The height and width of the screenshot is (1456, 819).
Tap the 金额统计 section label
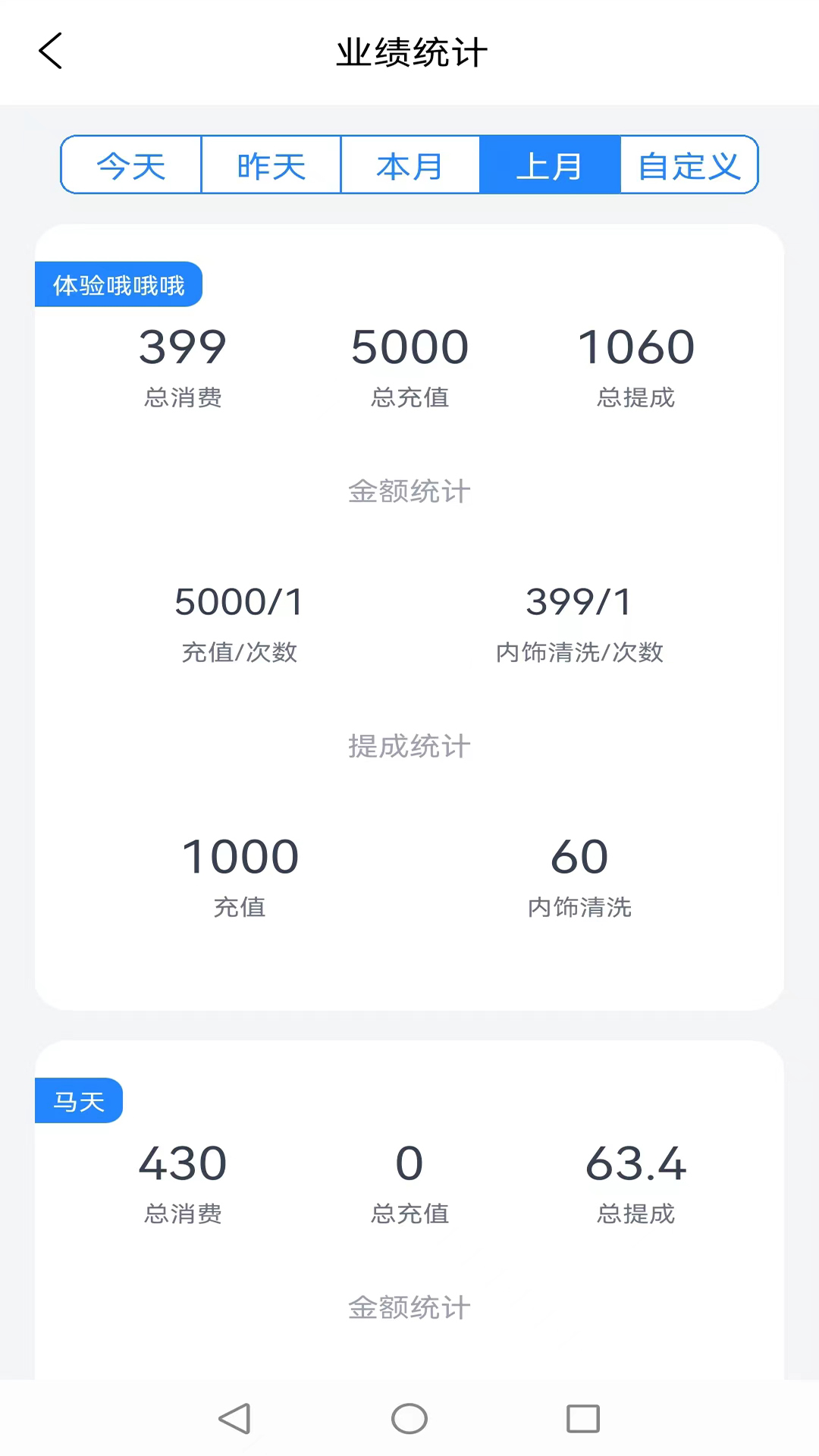coord(409,491)
